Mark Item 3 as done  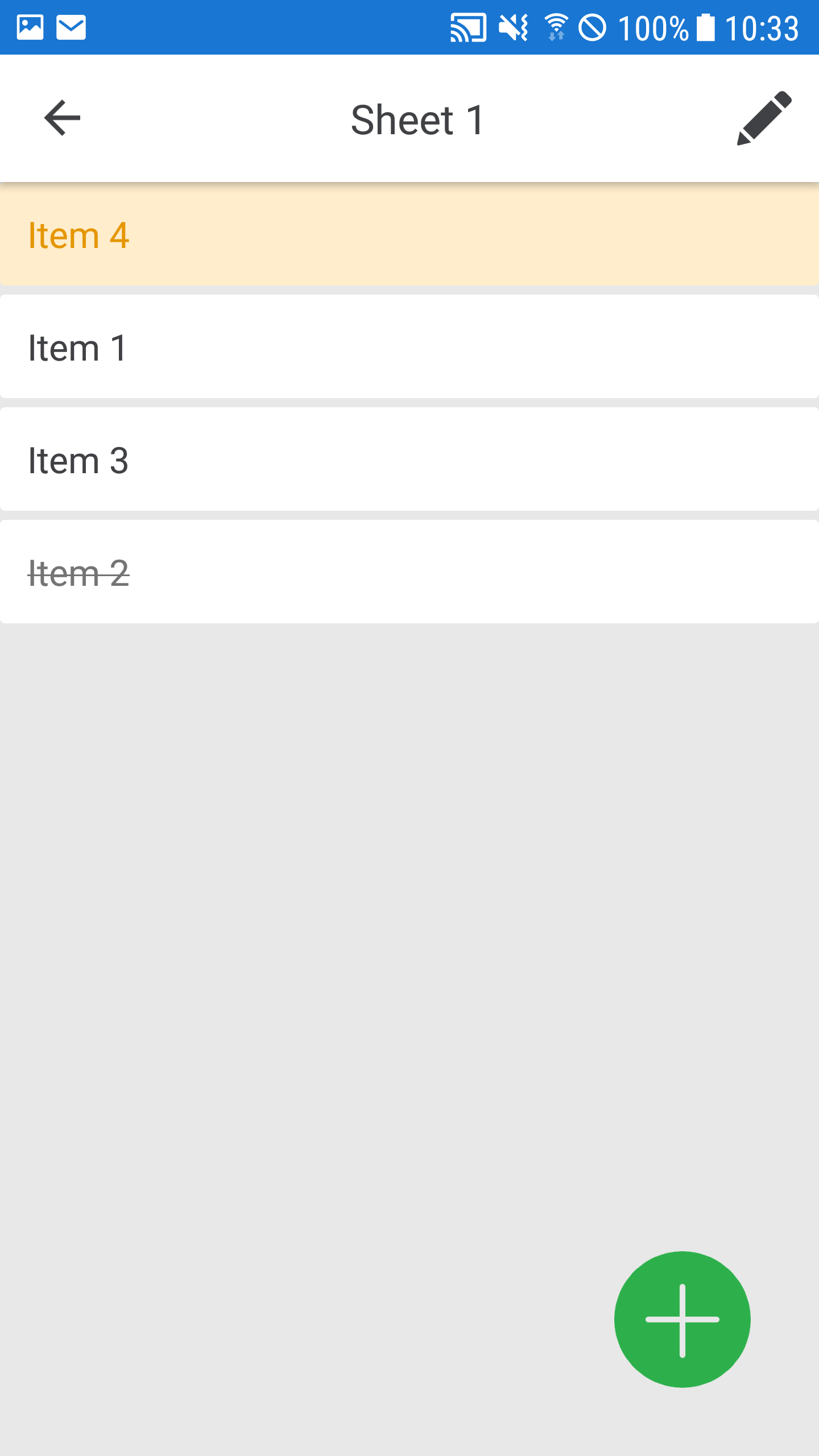(409, 459)
